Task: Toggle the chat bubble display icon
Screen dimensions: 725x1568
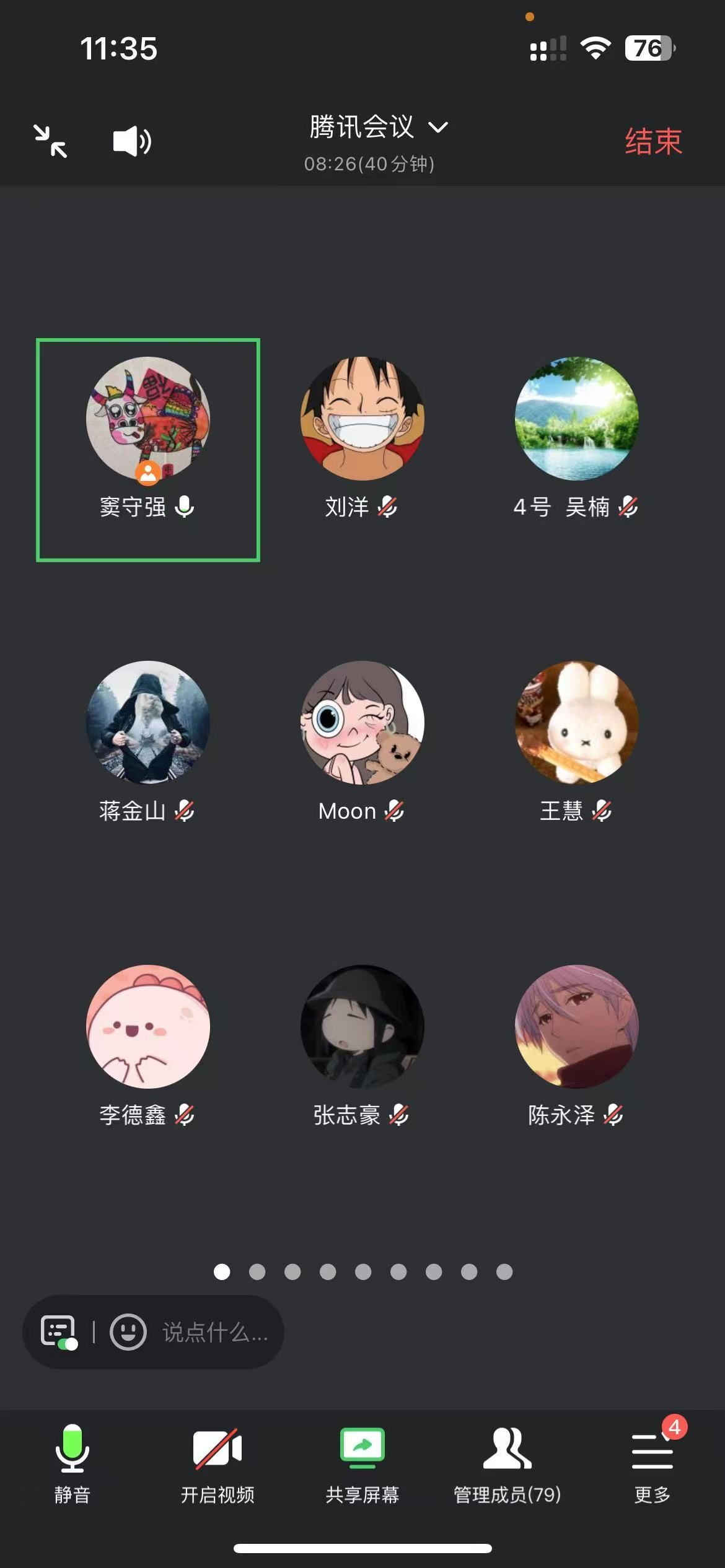Action: (59, 1332)
